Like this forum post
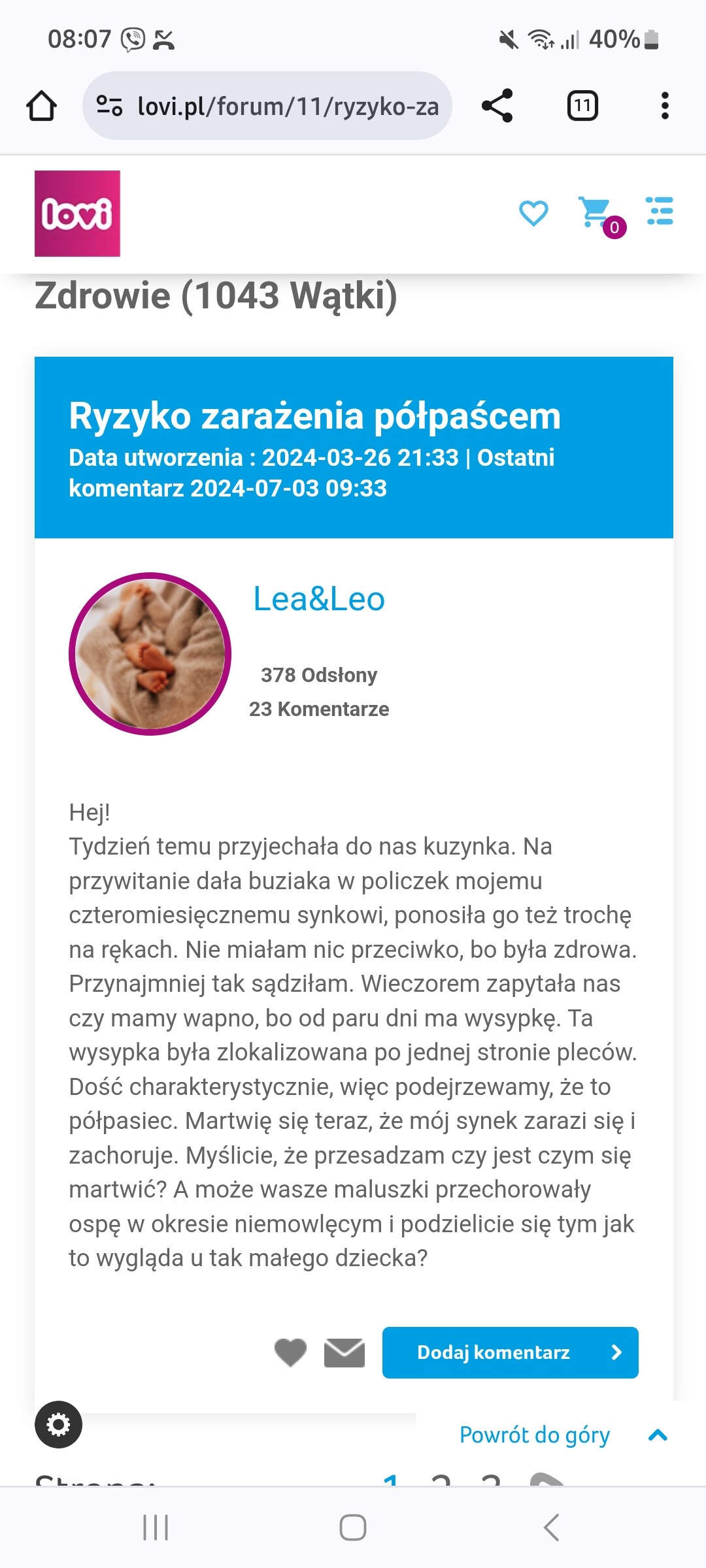Image resolution: width=706 pixels, height=1568 pixels. [x=290, y=1352]
